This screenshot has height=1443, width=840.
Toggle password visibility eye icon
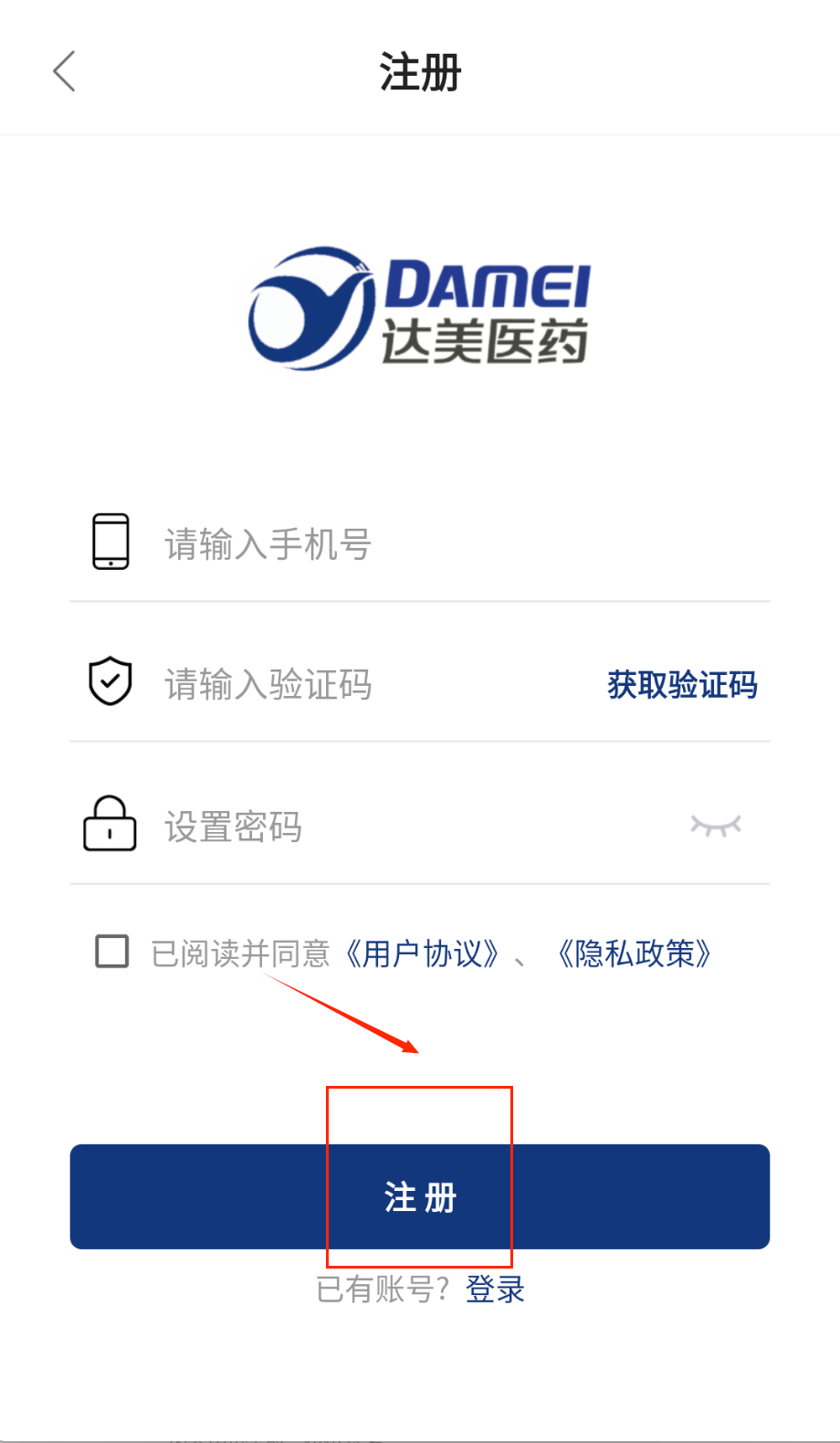[x=716, y=826]
